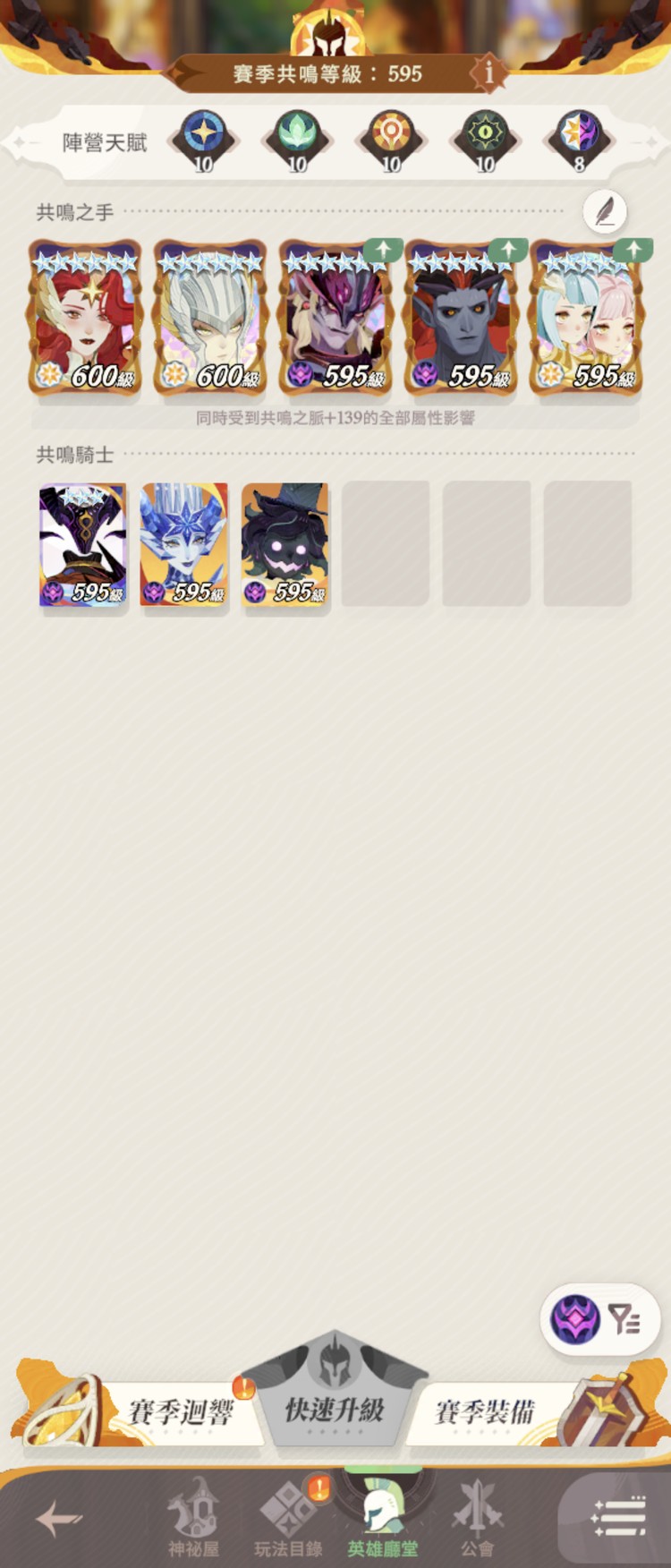Image resolution: width=671 pixels, height=1568 pixels.
Task: Switch to the 神祕屋 tab
Action: tap(193, 1519)
